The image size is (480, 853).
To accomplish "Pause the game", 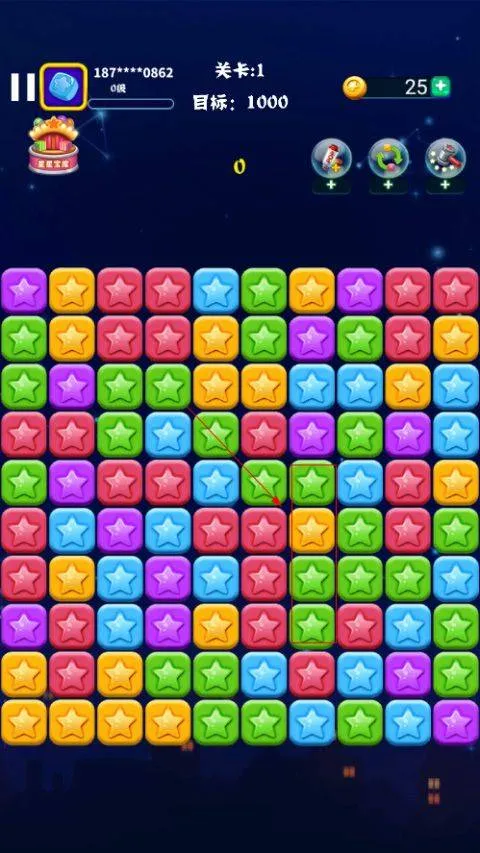I will pyautogui.click(x=23, y=87).
